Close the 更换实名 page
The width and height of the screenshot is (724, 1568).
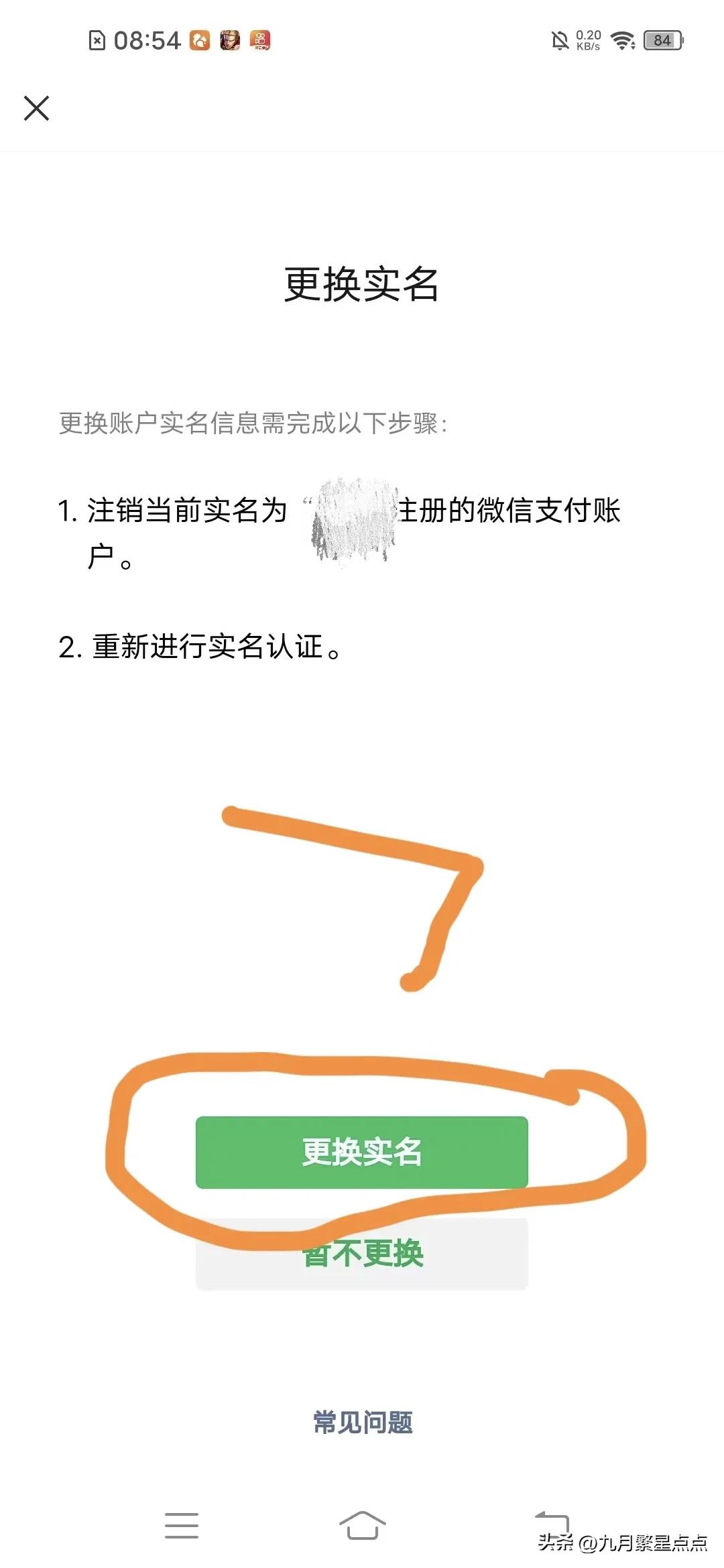(36, 108)
